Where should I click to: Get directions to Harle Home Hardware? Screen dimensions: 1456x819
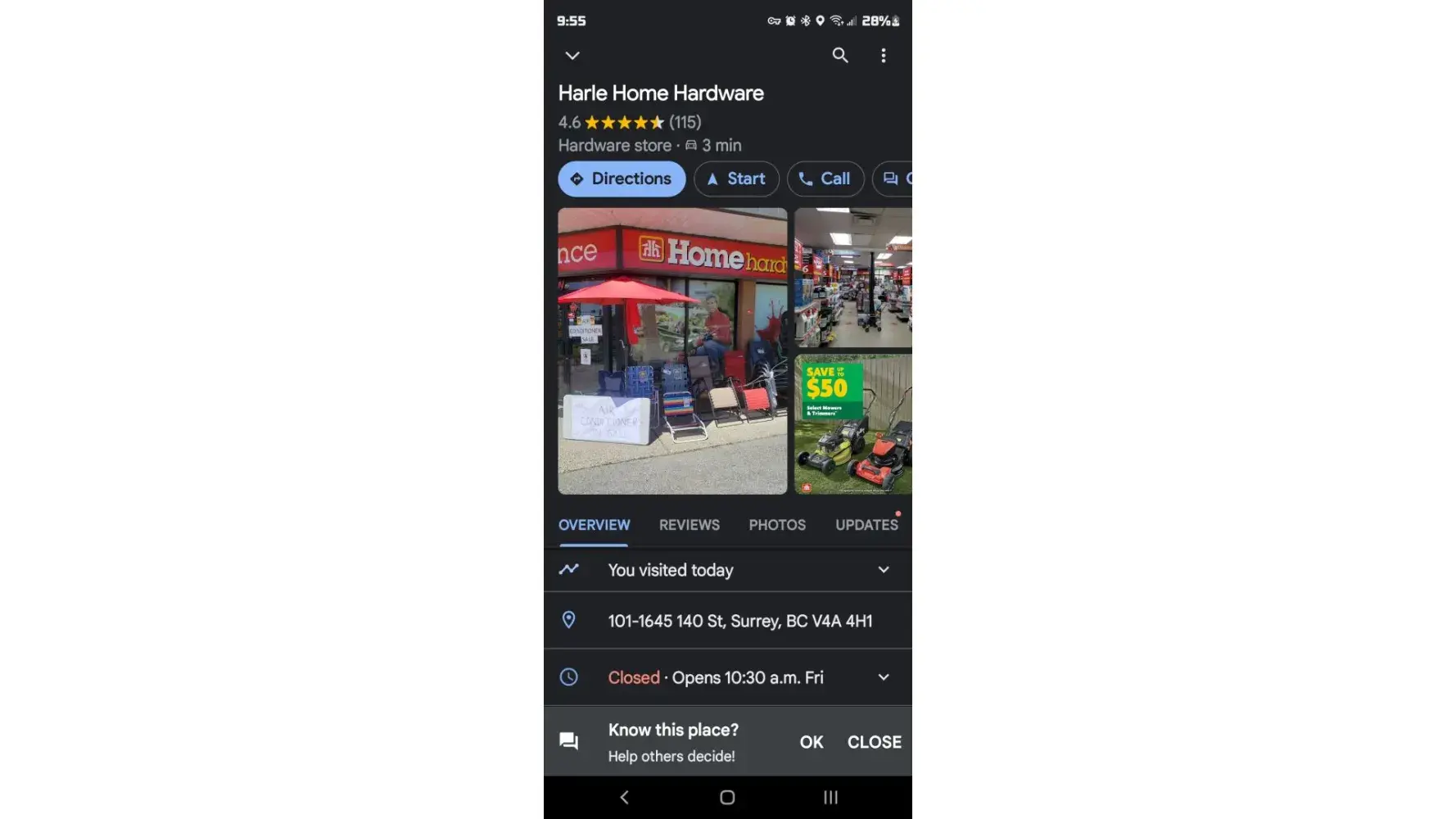click(x=622, y=179)
